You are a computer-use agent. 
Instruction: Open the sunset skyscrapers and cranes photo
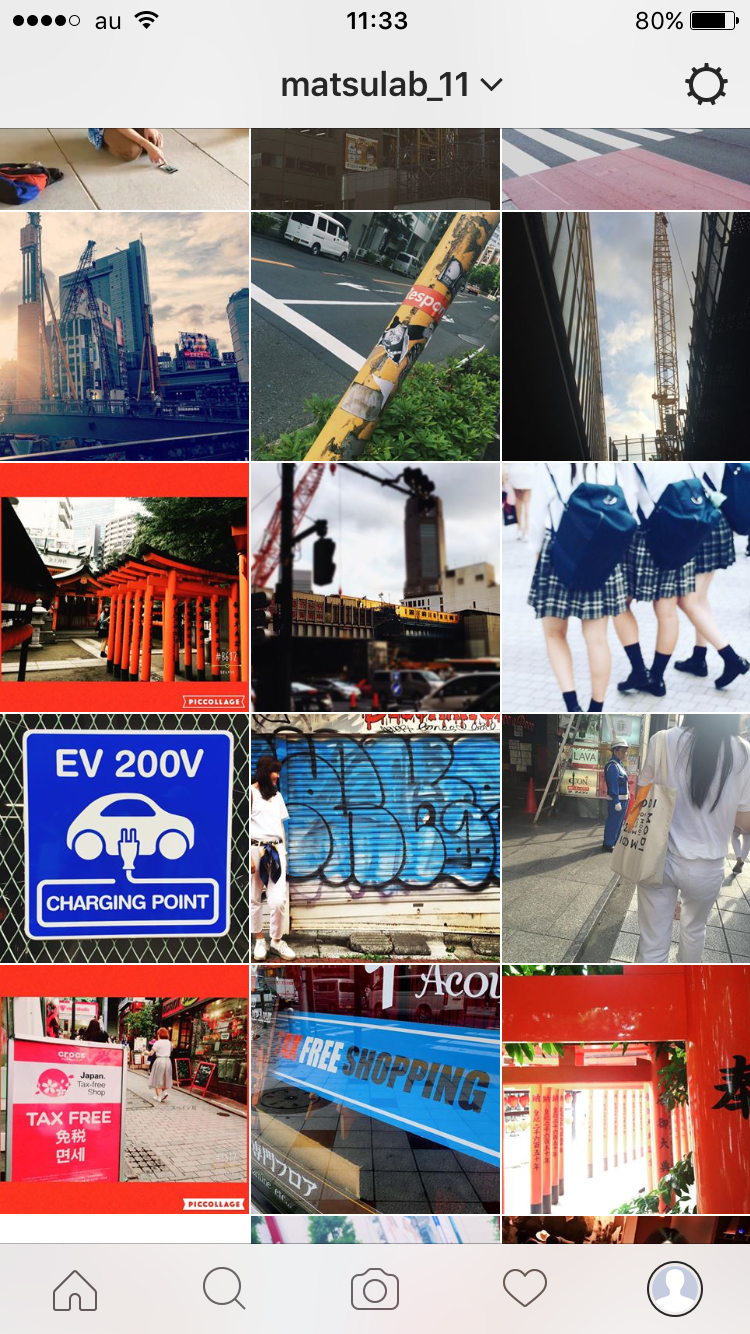click(x=124, y=336)
